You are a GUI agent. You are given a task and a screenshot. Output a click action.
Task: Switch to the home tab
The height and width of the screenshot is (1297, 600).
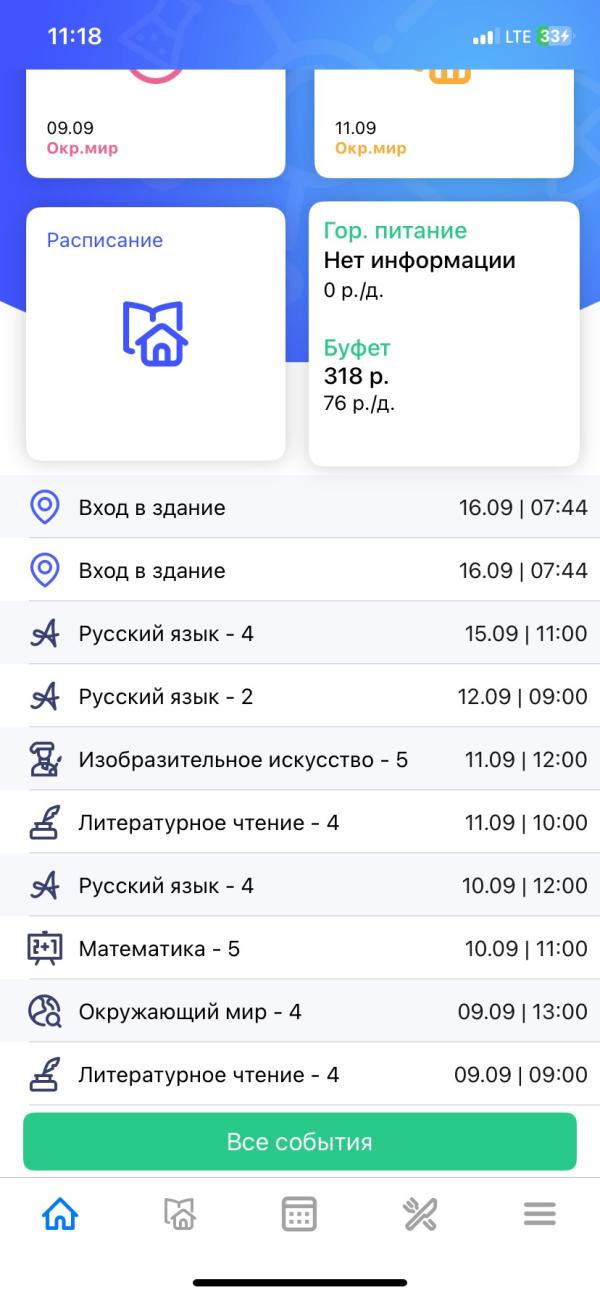point(60,1214)
